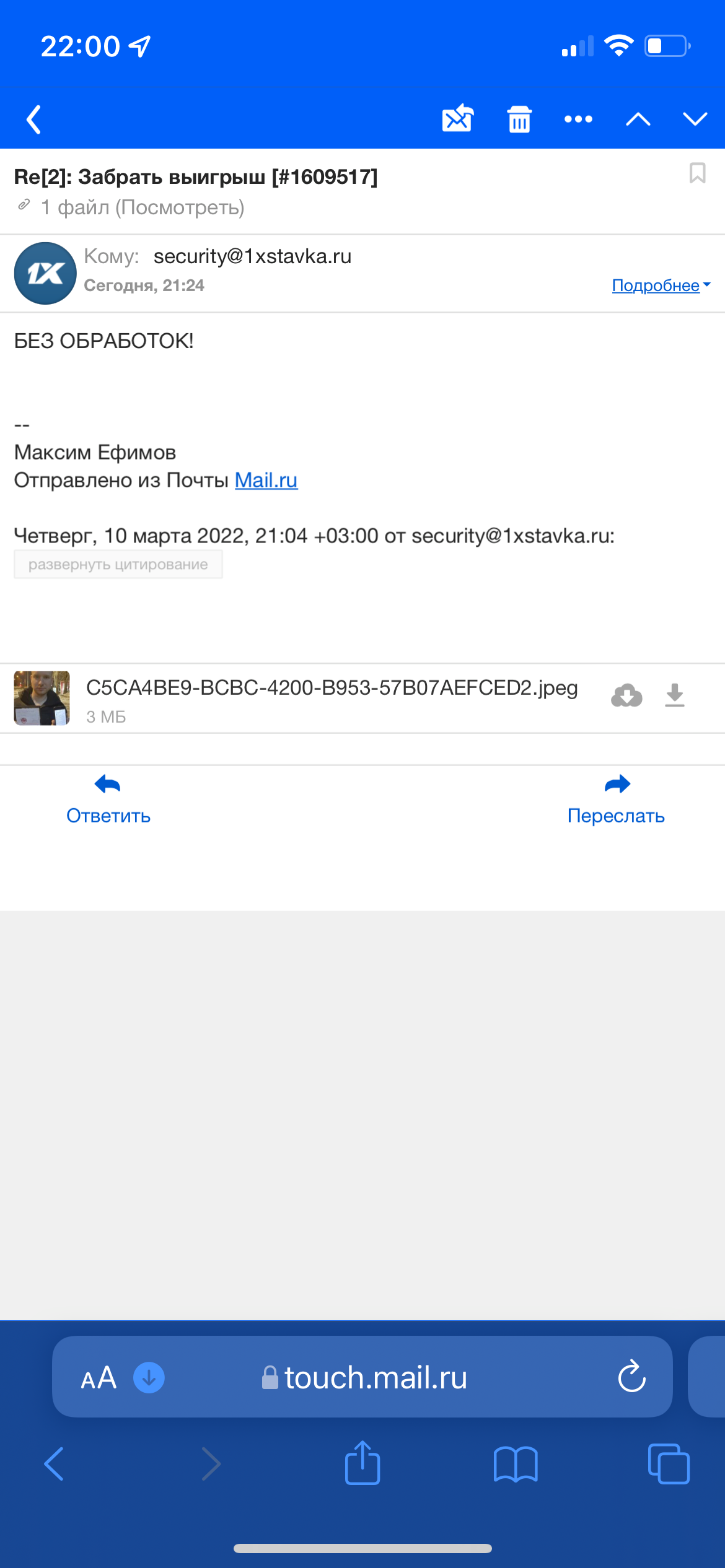Go back to the inbox list
Screen dimensions: 725x1568
[35, 120]
